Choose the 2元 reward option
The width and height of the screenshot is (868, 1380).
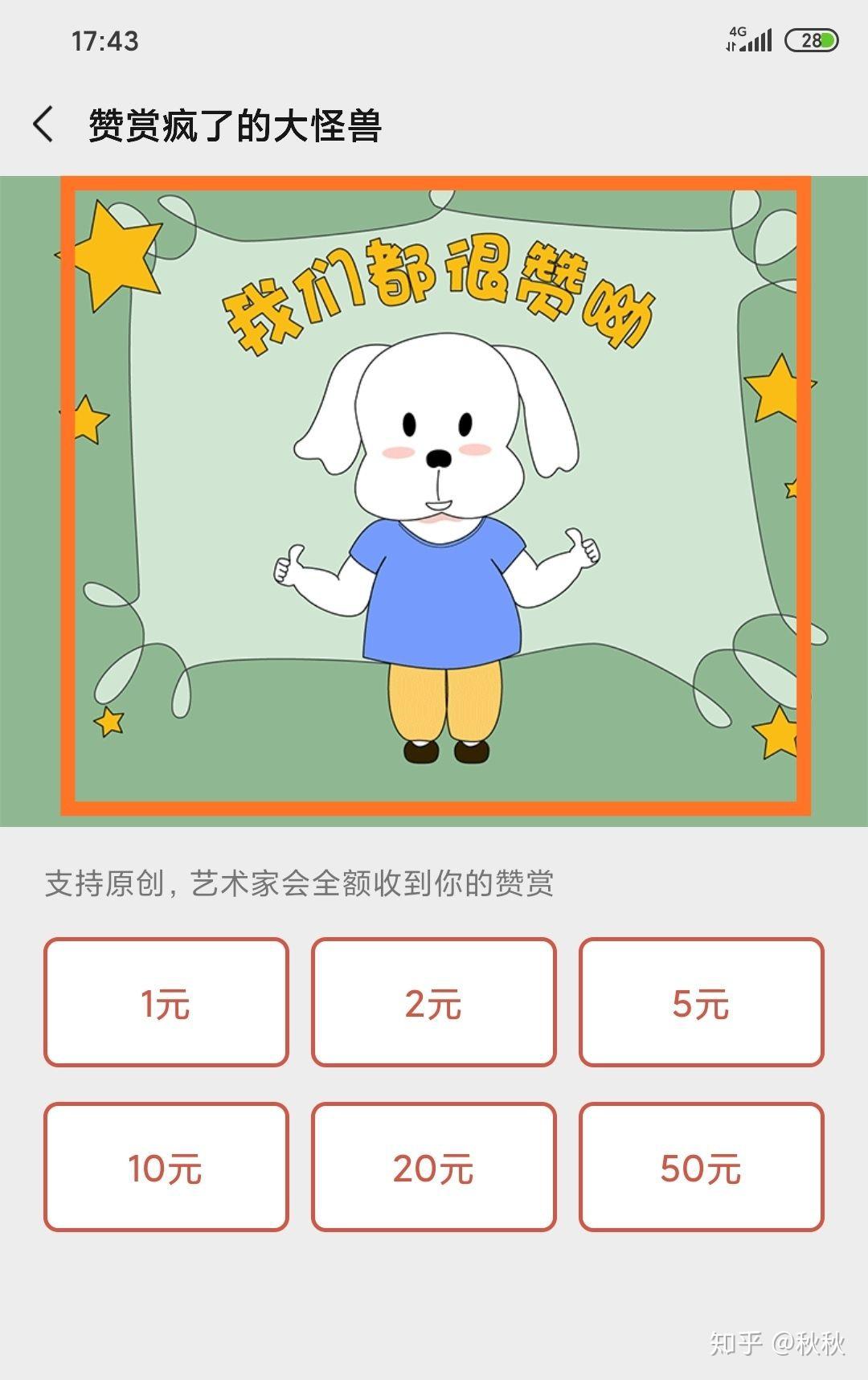point(433,1002)
